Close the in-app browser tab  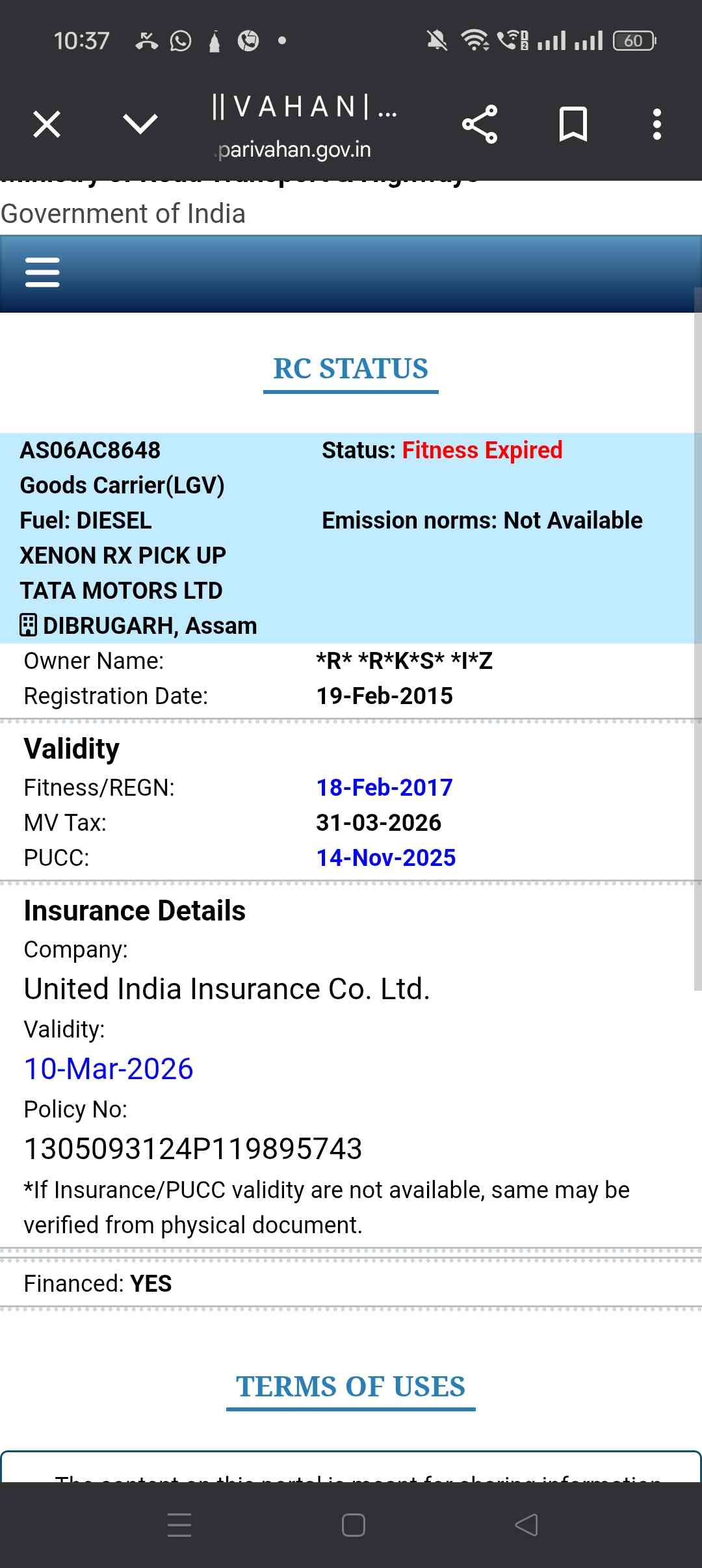[x=47, y=124]
